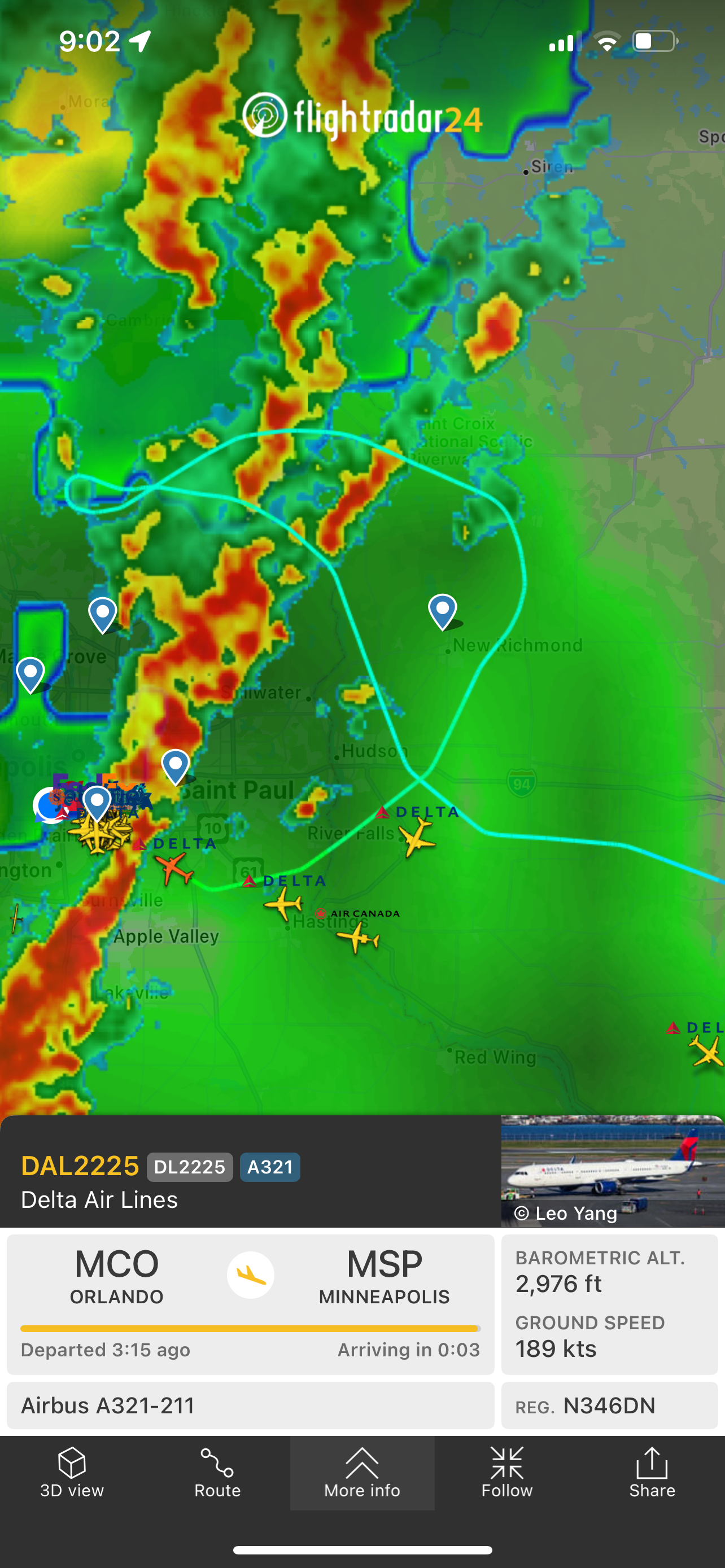Select the highlighted red Delta plane

click(x=174, y=868)
